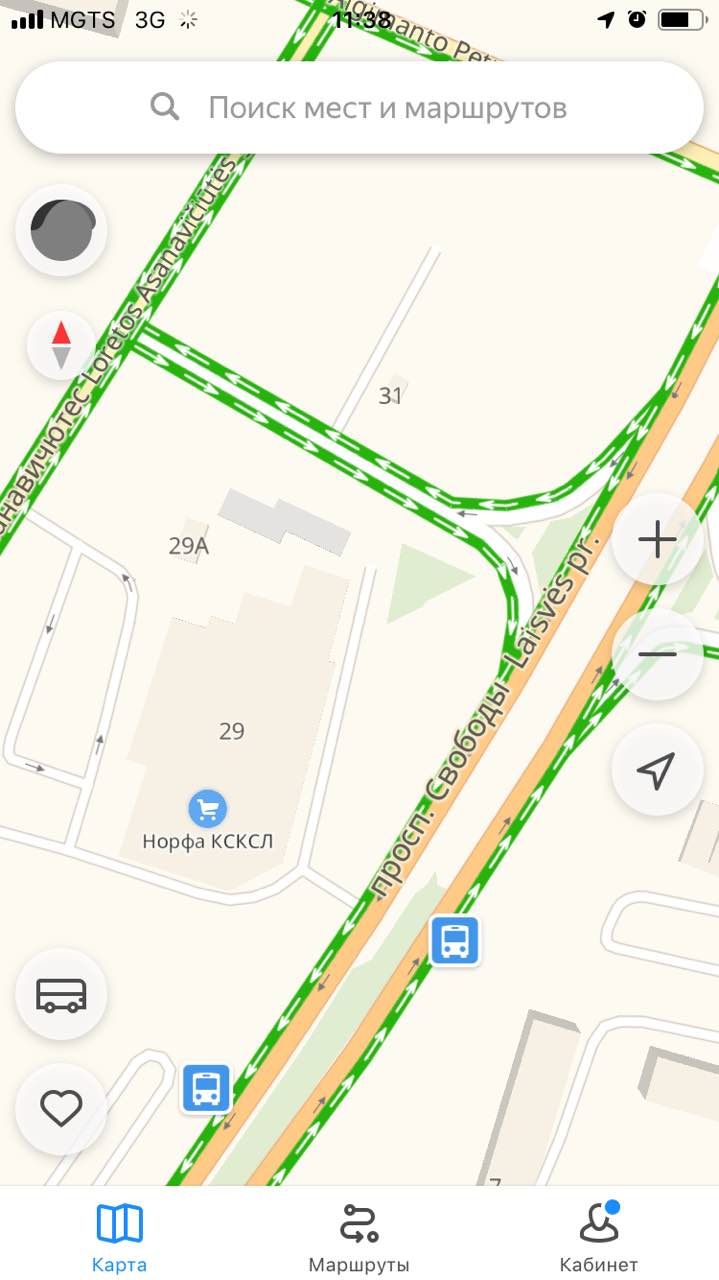Open the bus stop above the heart button

[206, 1088]
